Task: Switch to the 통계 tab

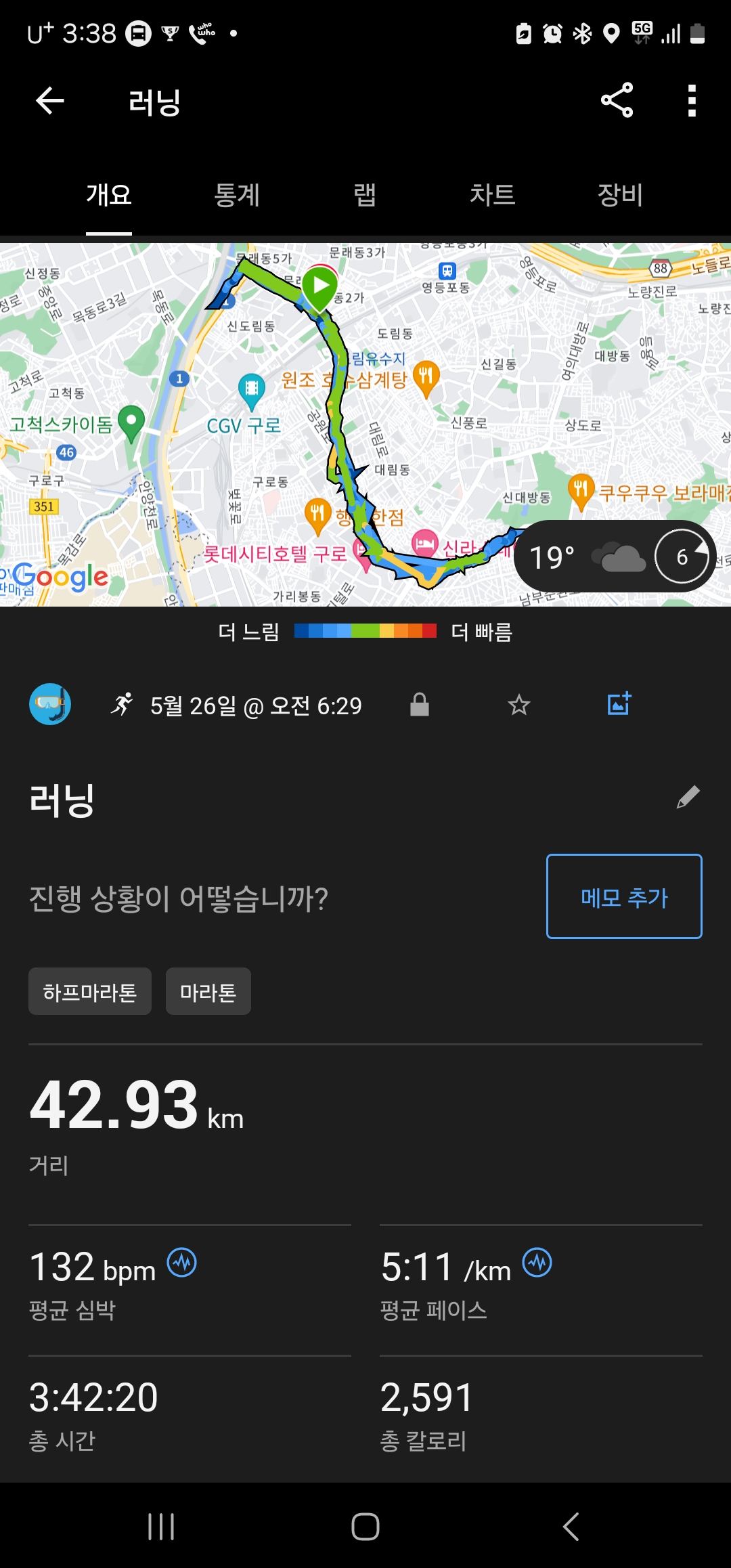Action: point(237,195)
